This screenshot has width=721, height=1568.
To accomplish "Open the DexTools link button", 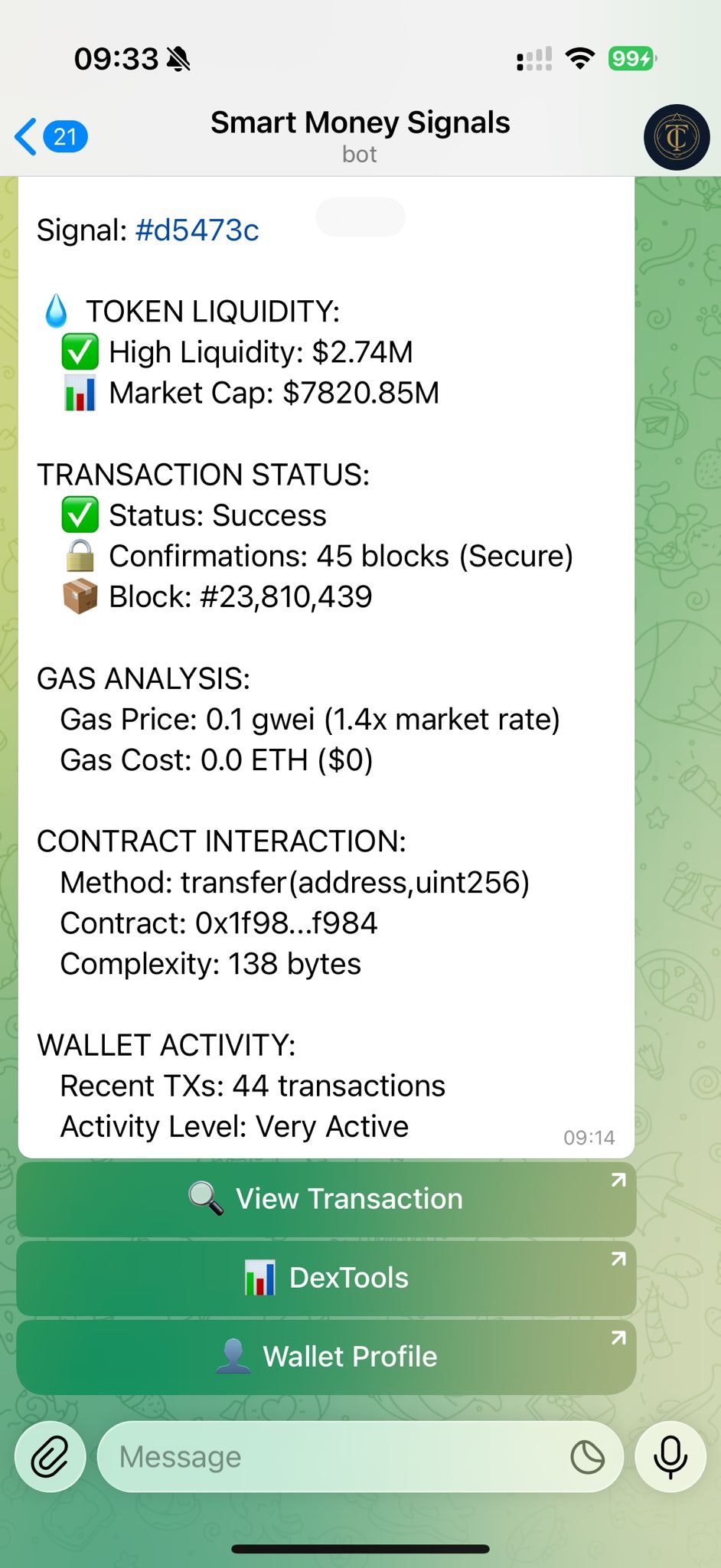I will click(326, 1278).
